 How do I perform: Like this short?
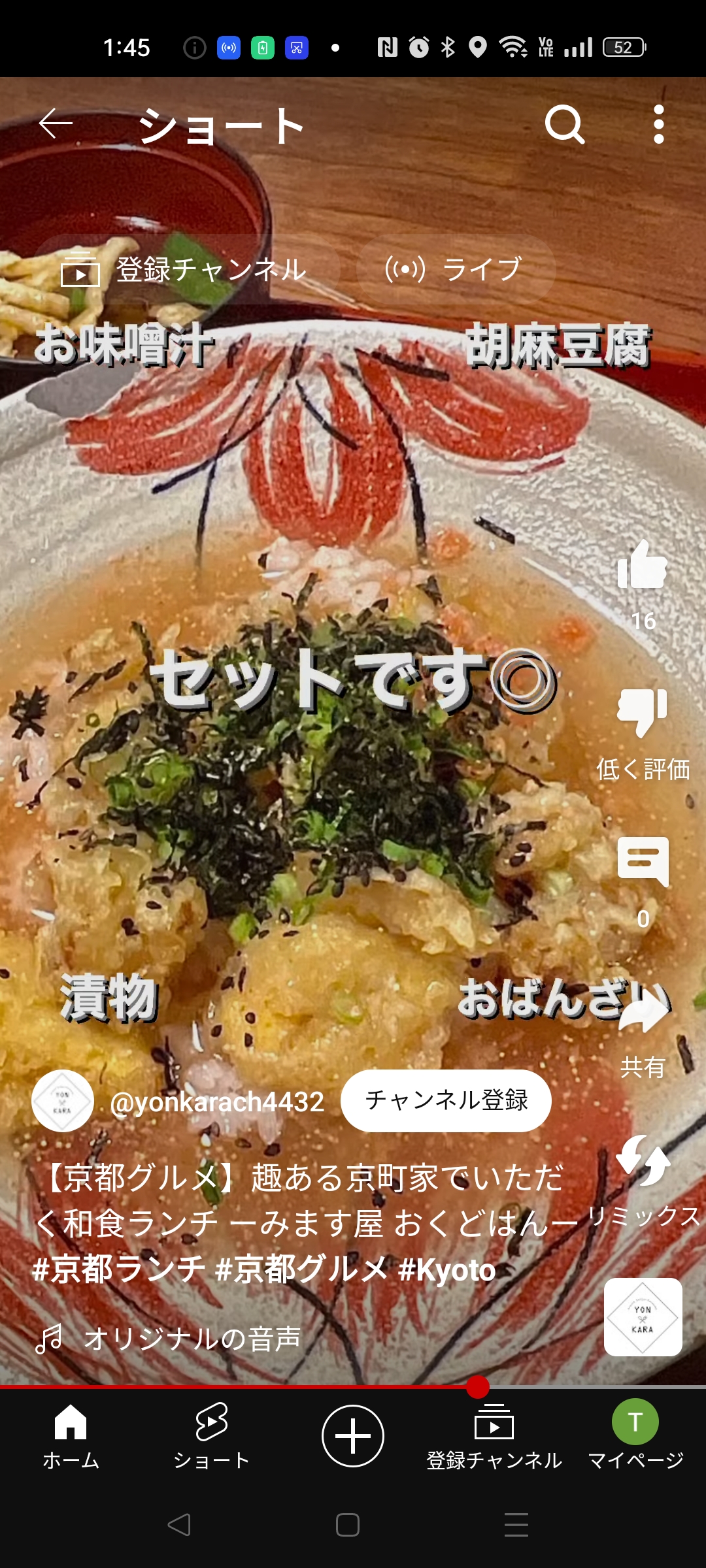pos(643,566)
